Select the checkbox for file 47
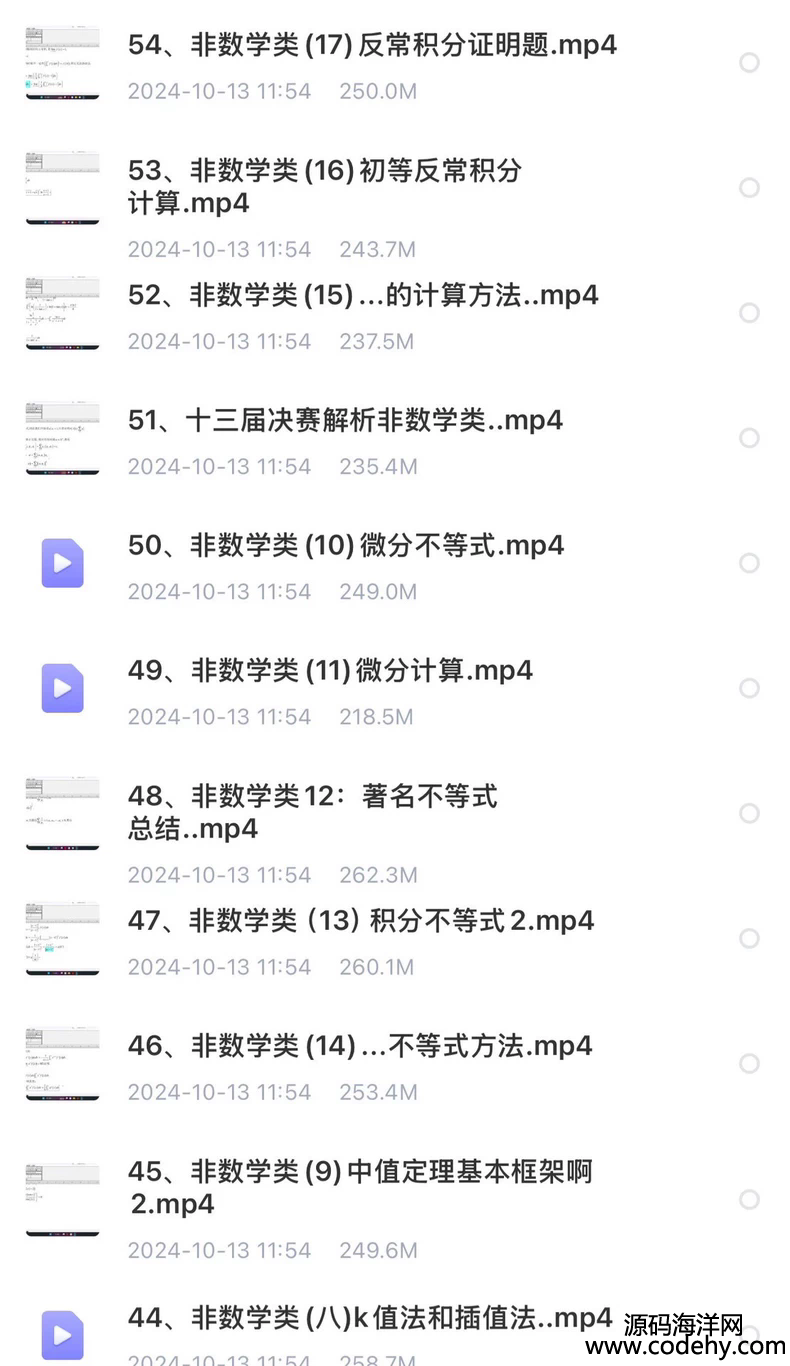 [x=749, y=938]
